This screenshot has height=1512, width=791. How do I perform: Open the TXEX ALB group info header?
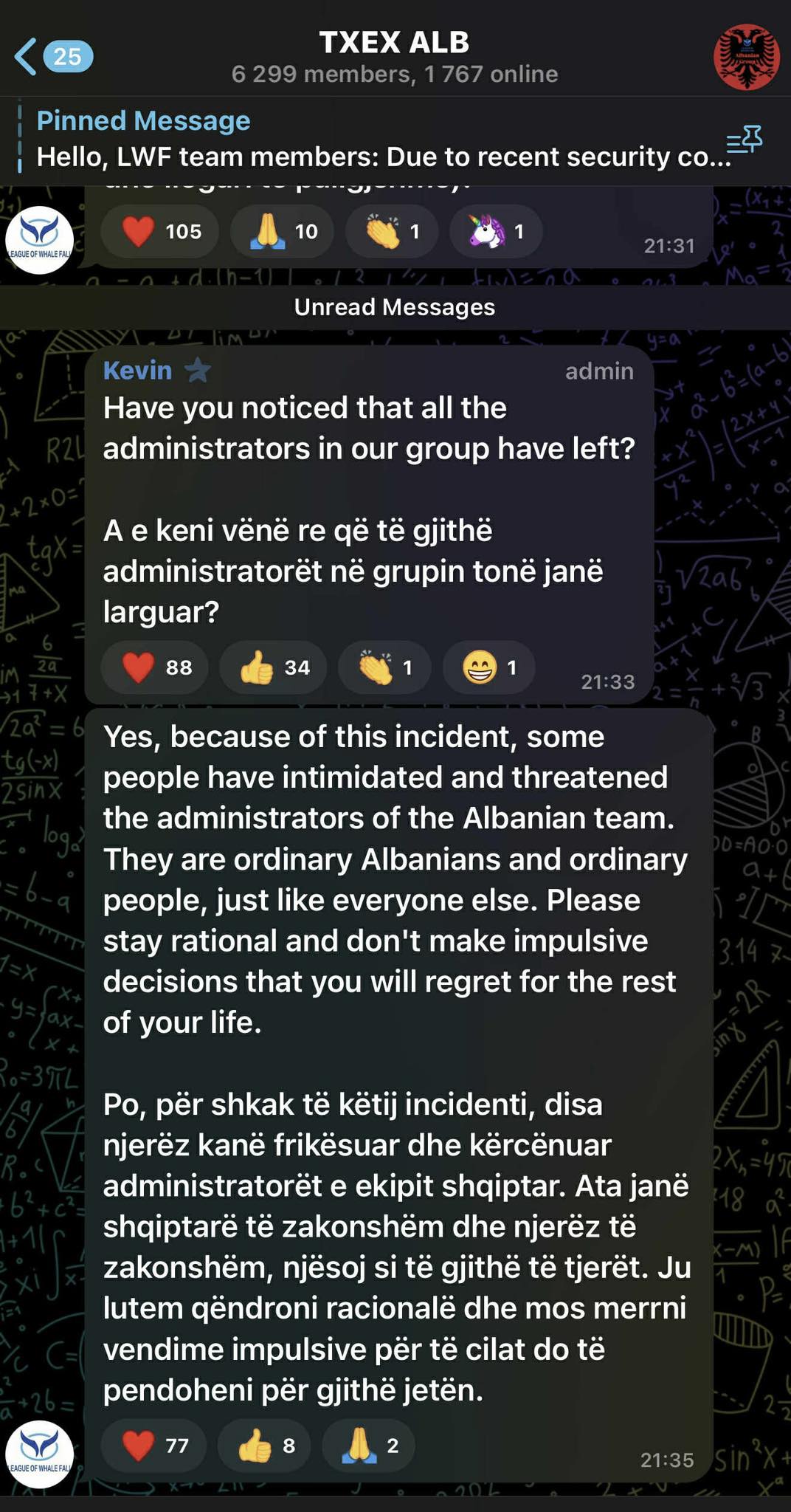click(394, 57)
